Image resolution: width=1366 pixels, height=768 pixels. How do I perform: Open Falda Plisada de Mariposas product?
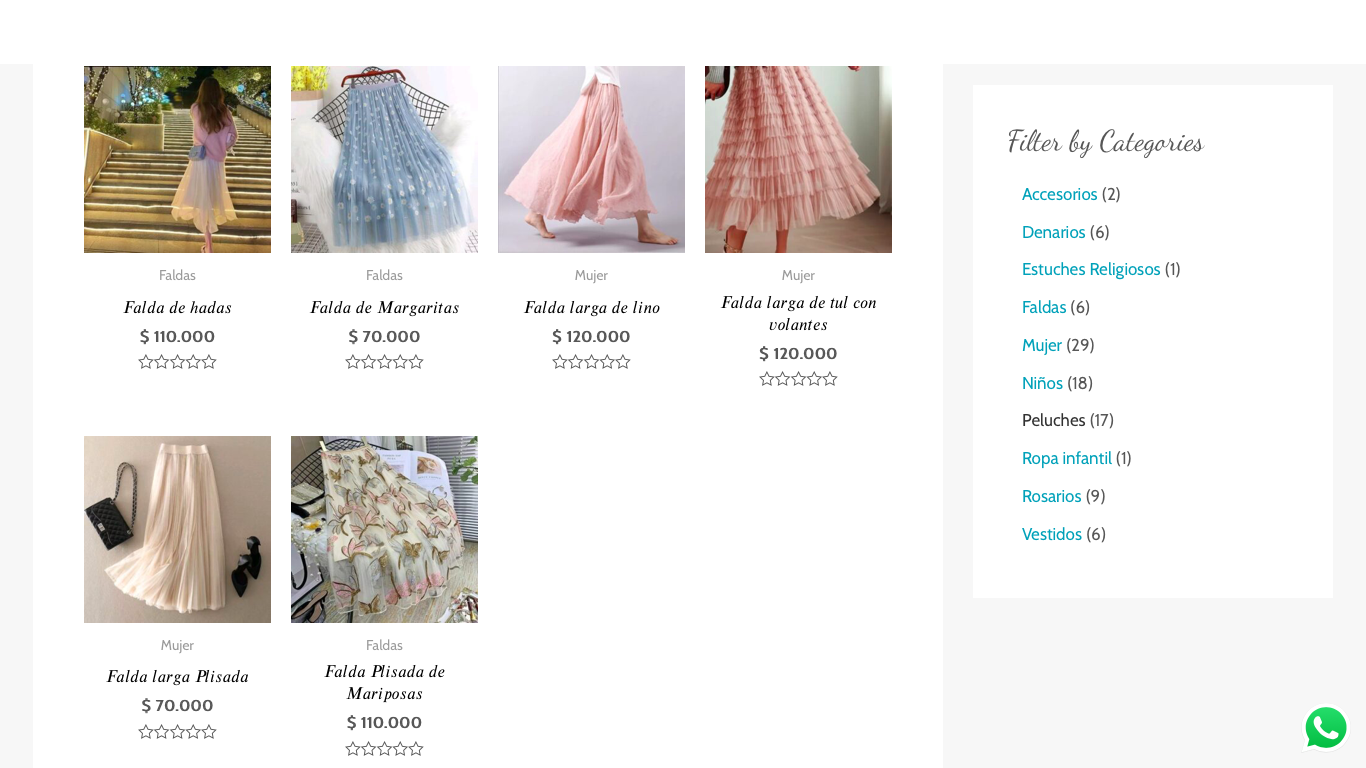[x=384, y=682]
